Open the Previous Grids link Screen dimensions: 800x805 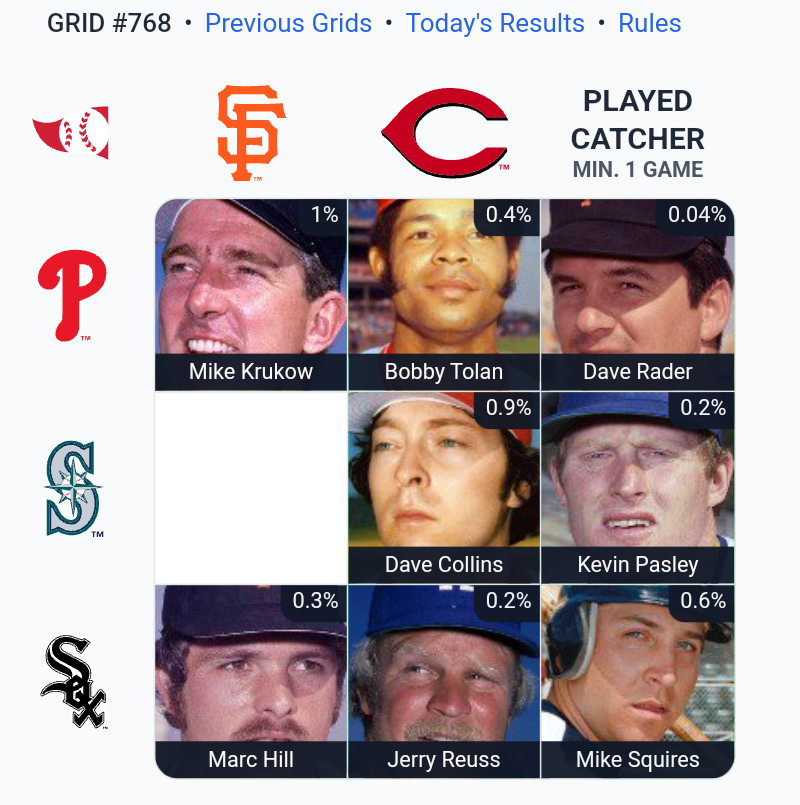[x=288, y=23]
